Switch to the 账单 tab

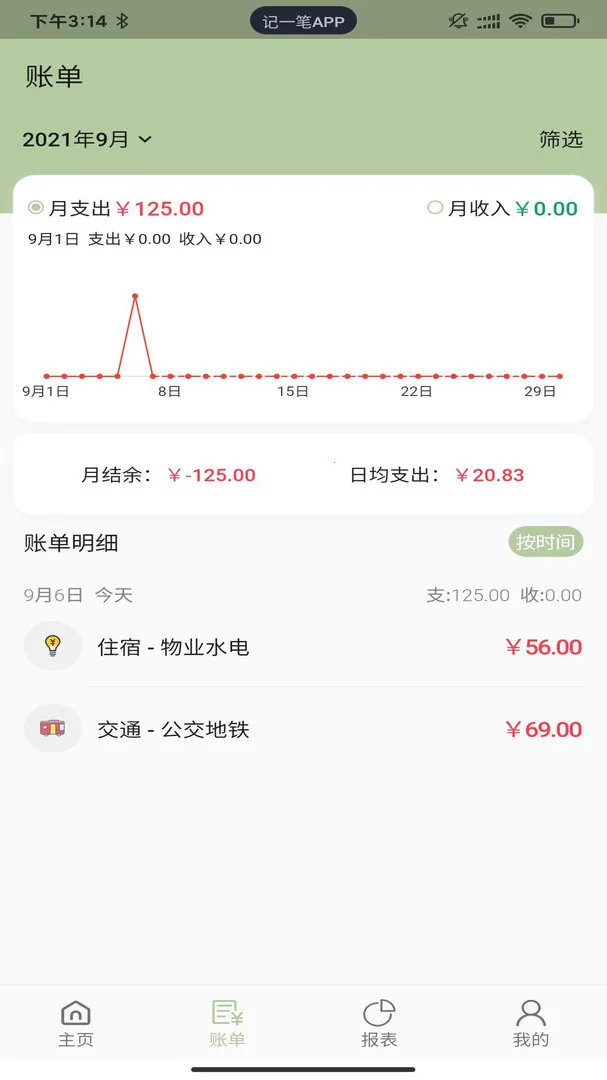227,1024
